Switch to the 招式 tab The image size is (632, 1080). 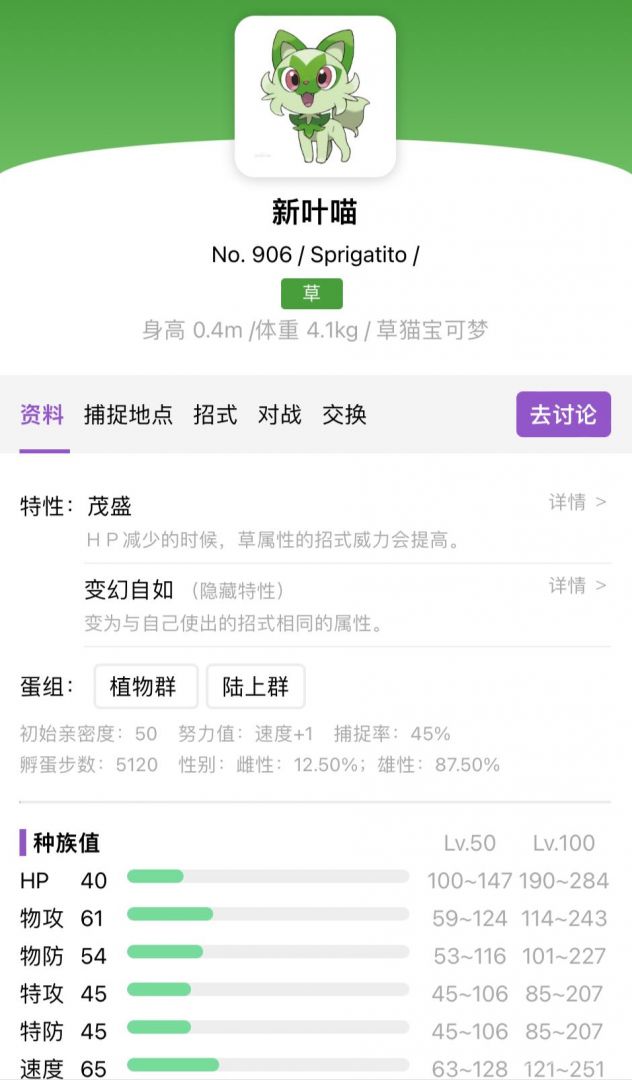coord(215,415)
